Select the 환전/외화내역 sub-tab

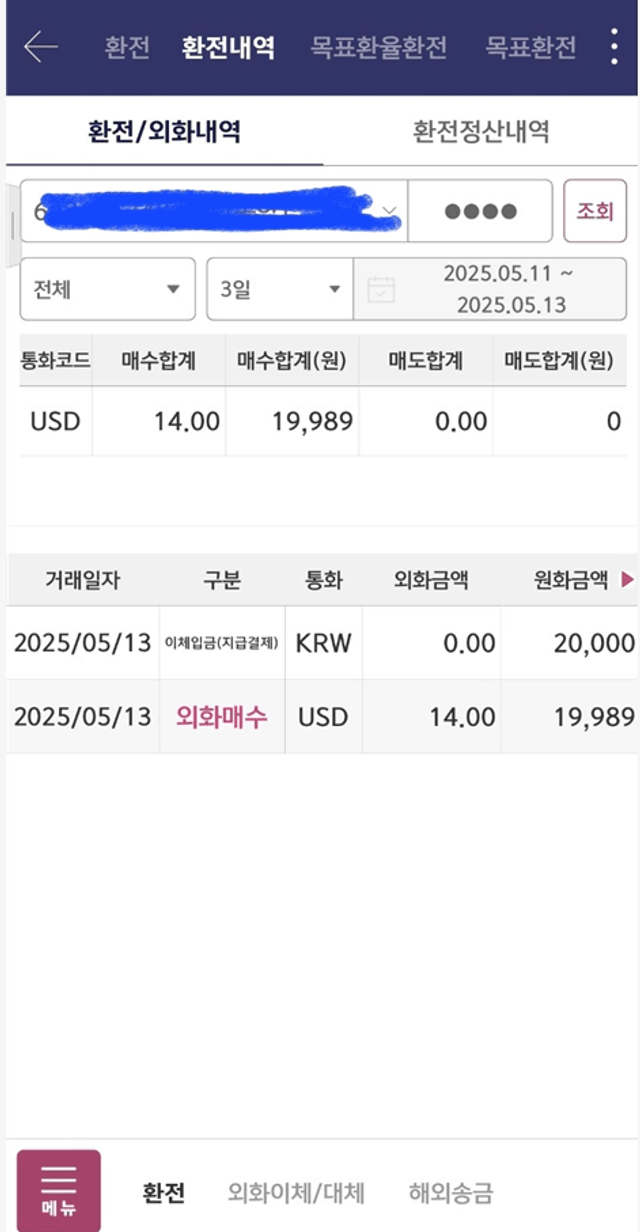(x=165, y=131)
